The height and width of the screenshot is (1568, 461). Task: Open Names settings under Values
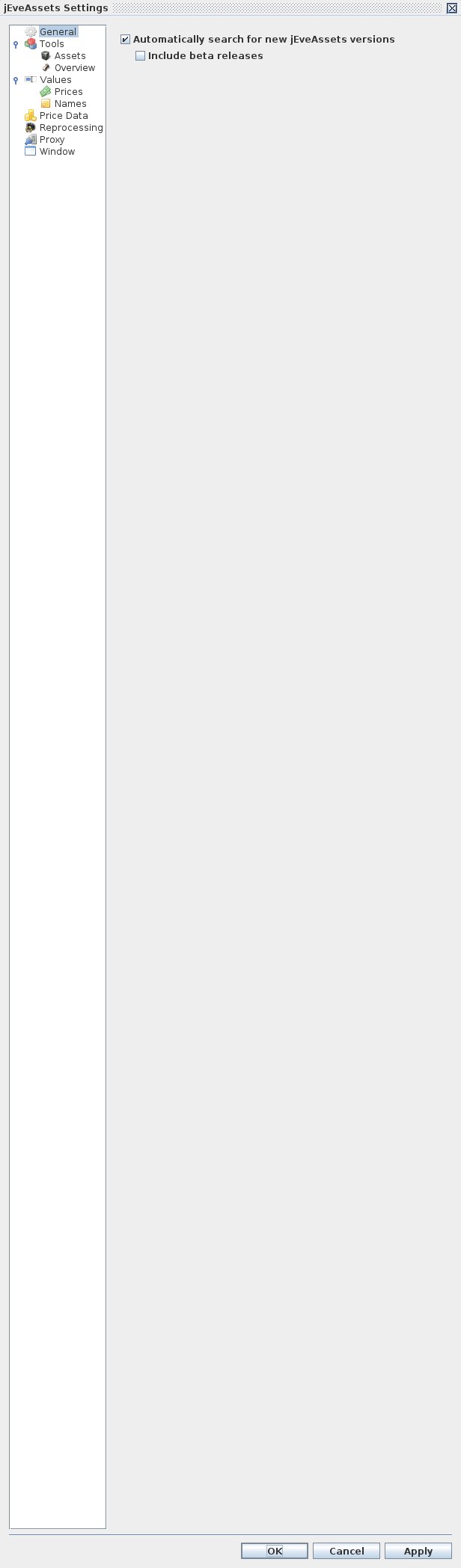click(70, 104)
